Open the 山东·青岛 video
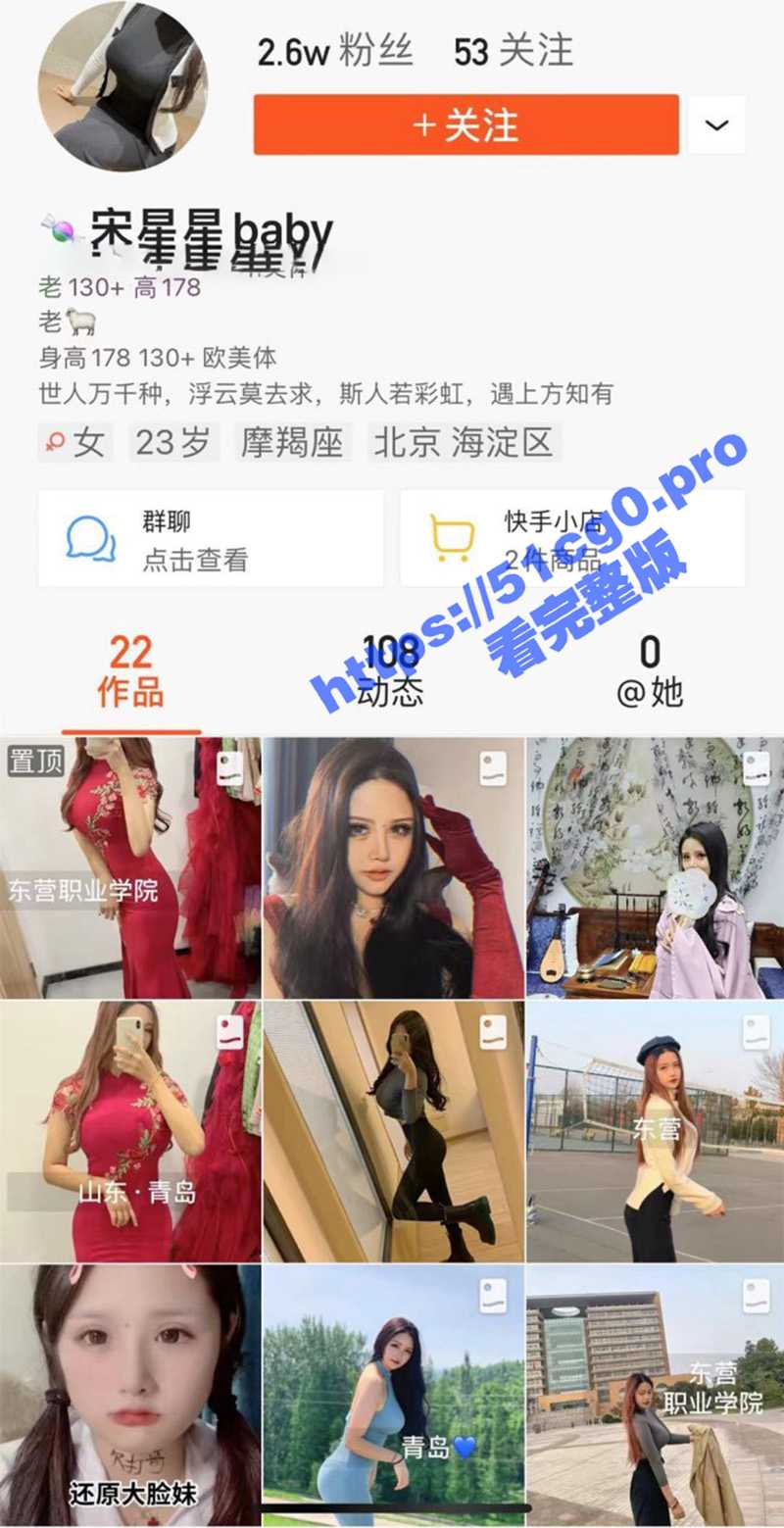This screenshot has width=784, height=1528. 130,1130
